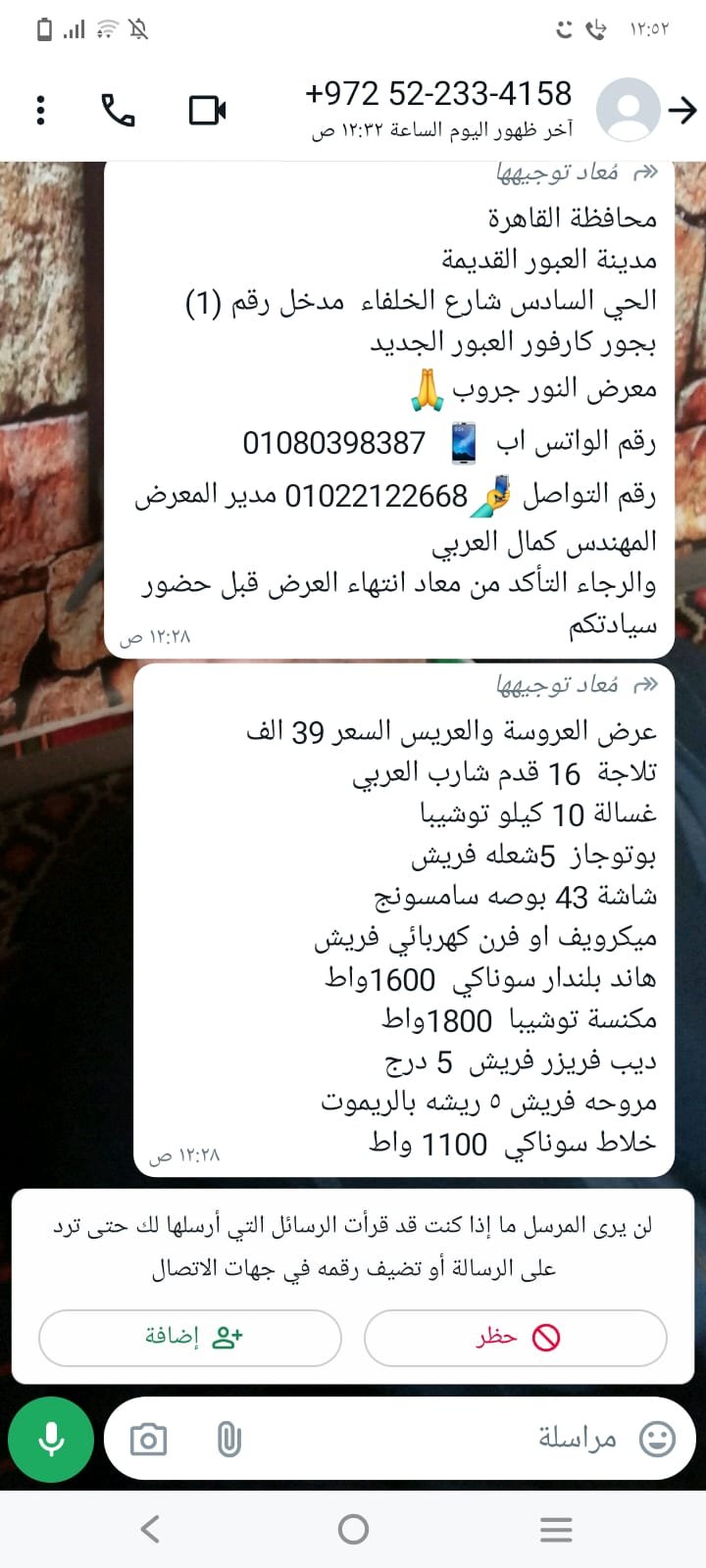Open the camera from the message bar
The width and height of the screenshot is (706, 1568).
pos(148,1440)
